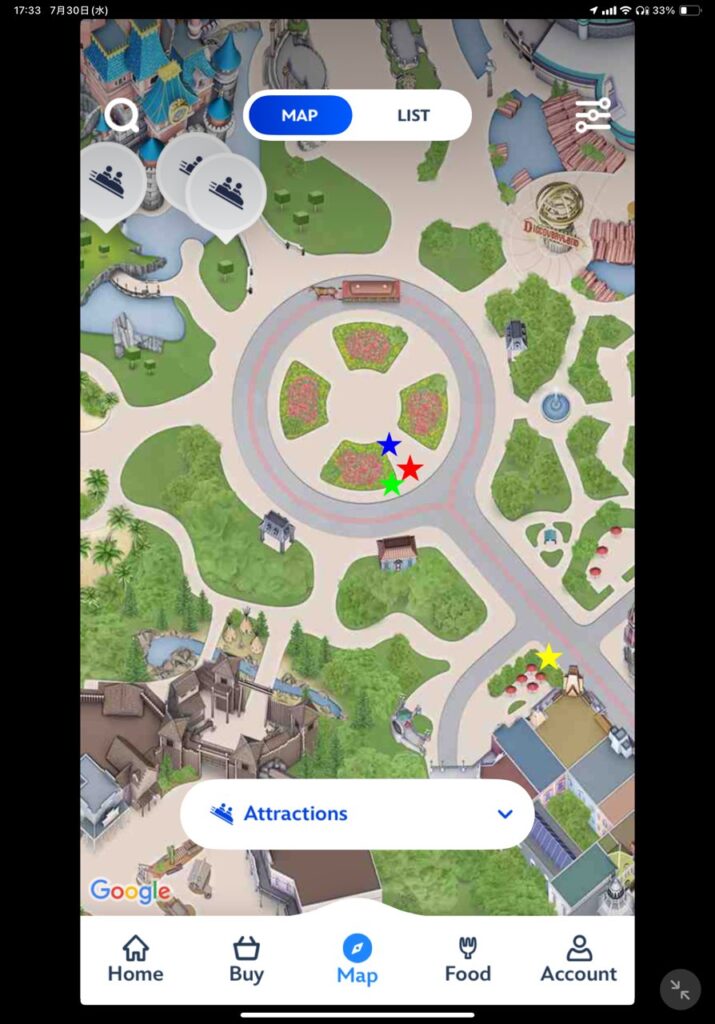715x1024 pixels.
Task: Open the map filter settings
Action: pos(593,116)
